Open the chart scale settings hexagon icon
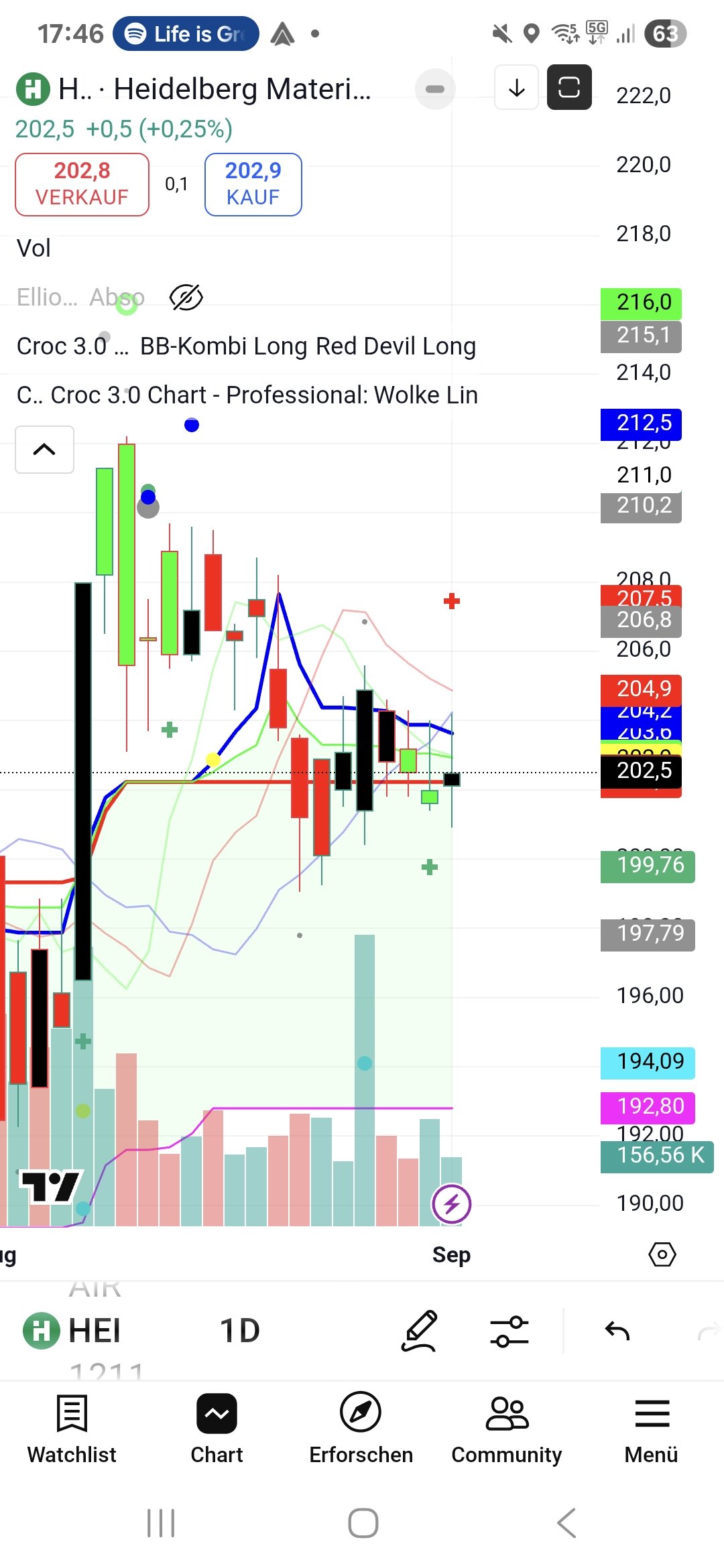The width and height of the screenshot is (724, 1568). (662, 1254)
